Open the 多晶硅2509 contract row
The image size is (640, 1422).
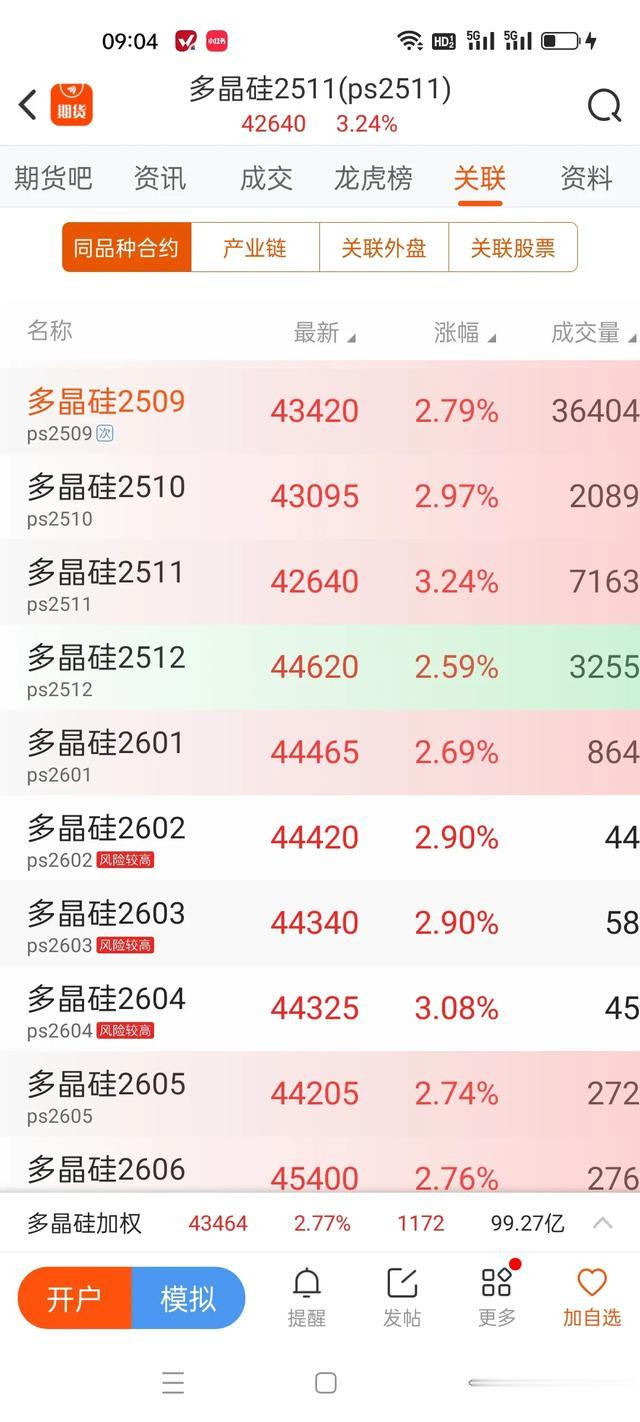320,412
